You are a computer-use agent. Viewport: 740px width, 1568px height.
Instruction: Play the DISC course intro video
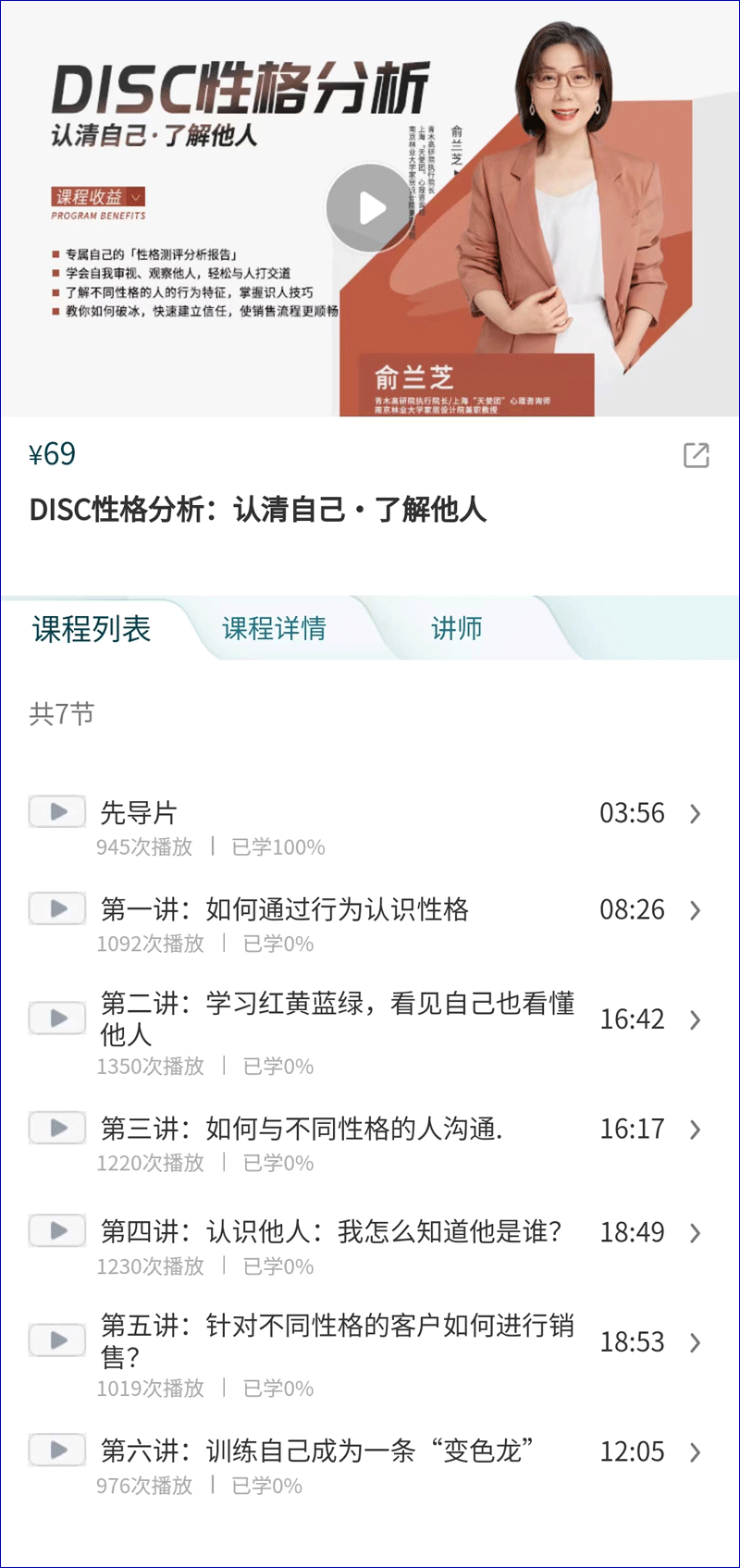point(370,208)
